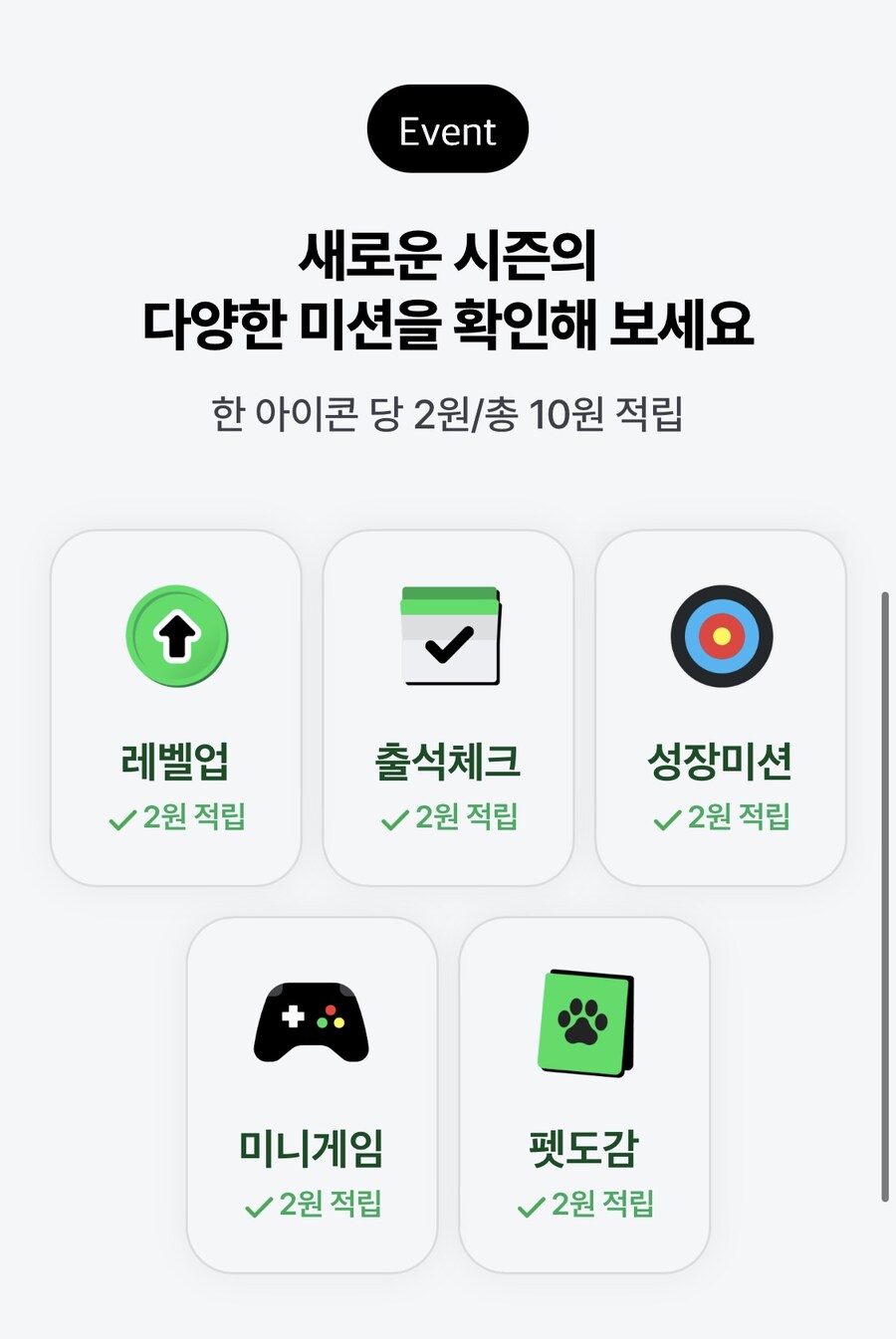
Task: Click the 미니게임 game controller icon
Action: click(312, 1021)
